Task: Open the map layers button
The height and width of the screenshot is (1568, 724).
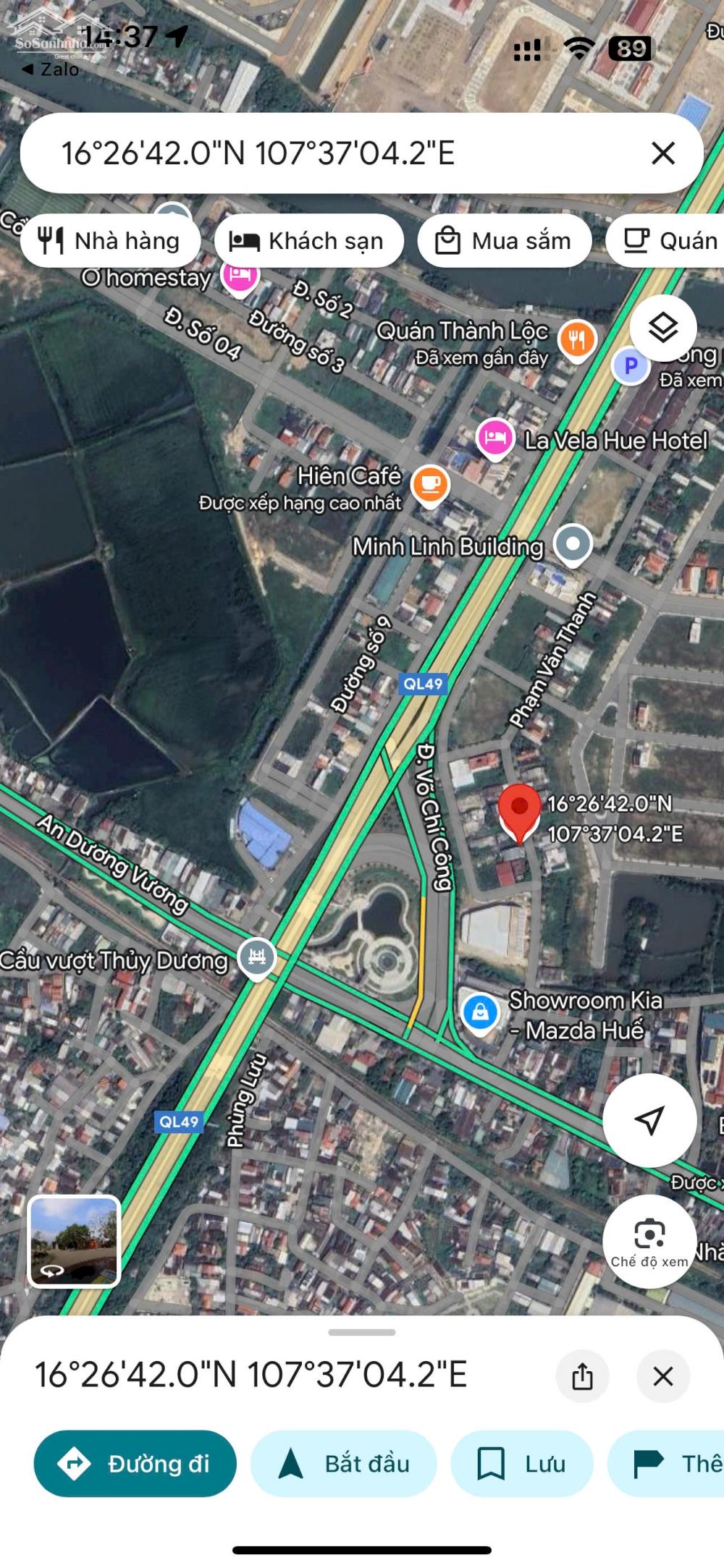Action: tap(663, 329)
